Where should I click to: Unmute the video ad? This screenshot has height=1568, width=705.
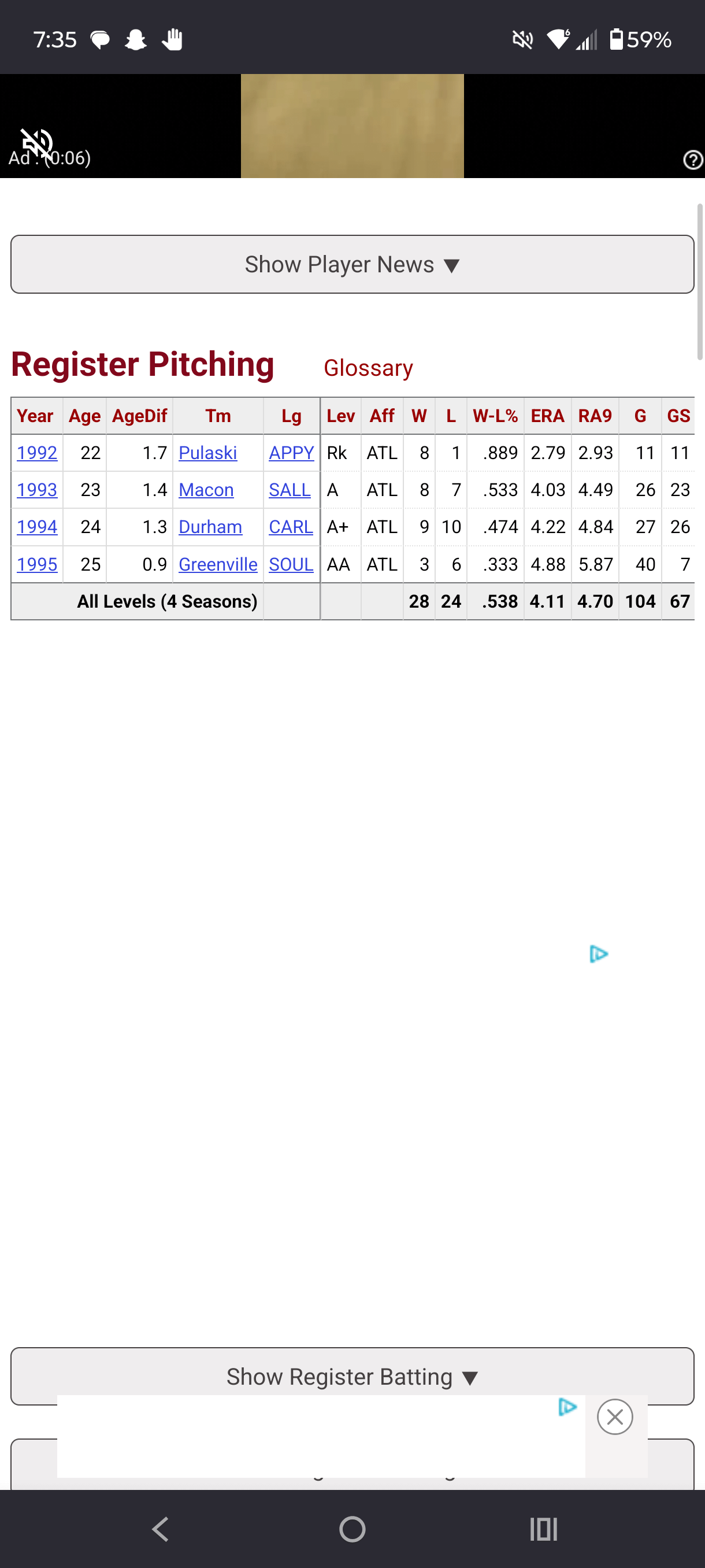click(36, 143)
